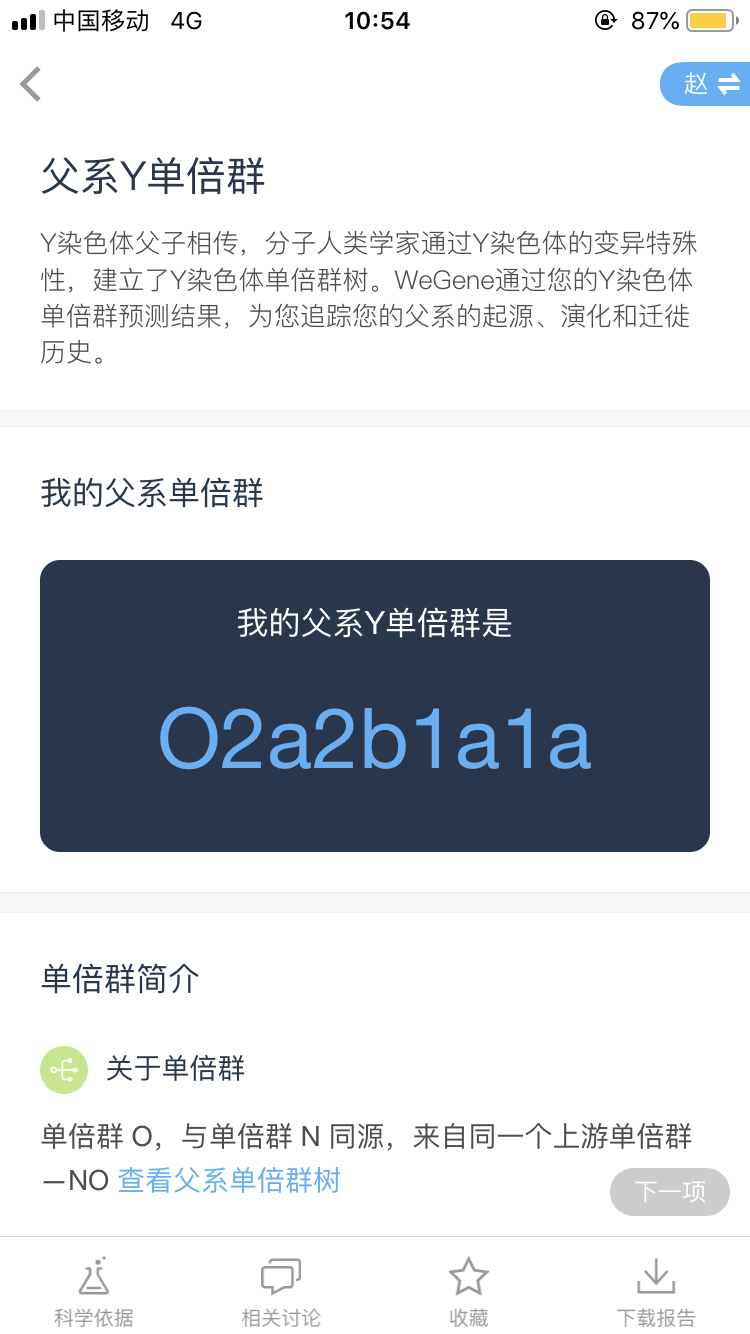Viewport: 750px width, 1334px height.
Task: Add this report to 收藏 favorites
Action: [468, 1292]
